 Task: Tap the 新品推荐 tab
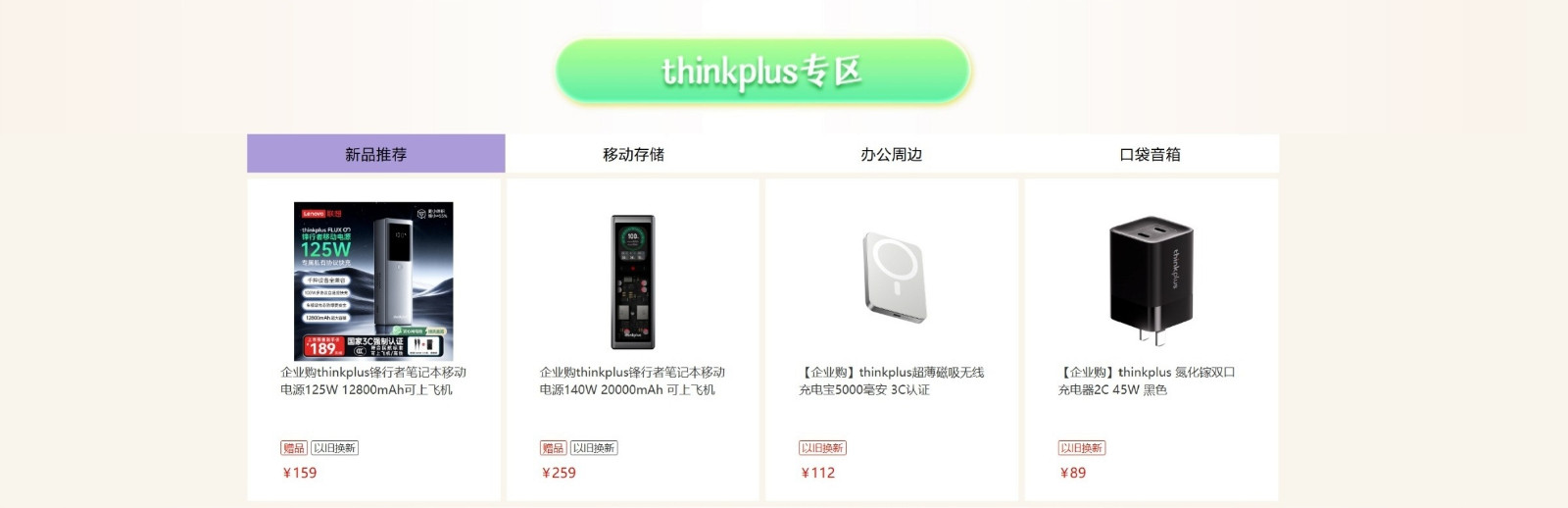(x=375, y=154)
